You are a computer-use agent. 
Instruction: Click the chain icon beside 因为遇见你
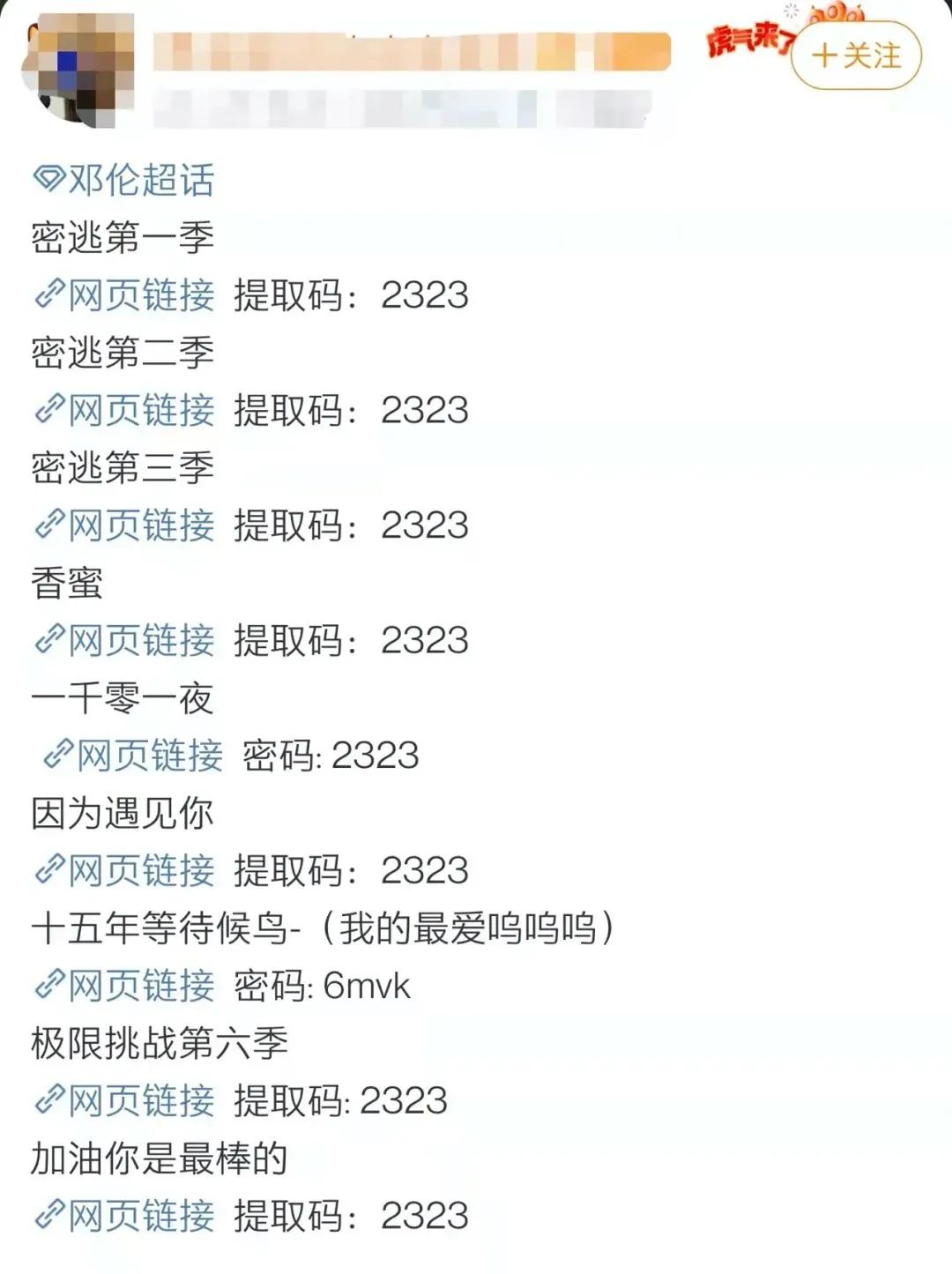tap(50, 871)
